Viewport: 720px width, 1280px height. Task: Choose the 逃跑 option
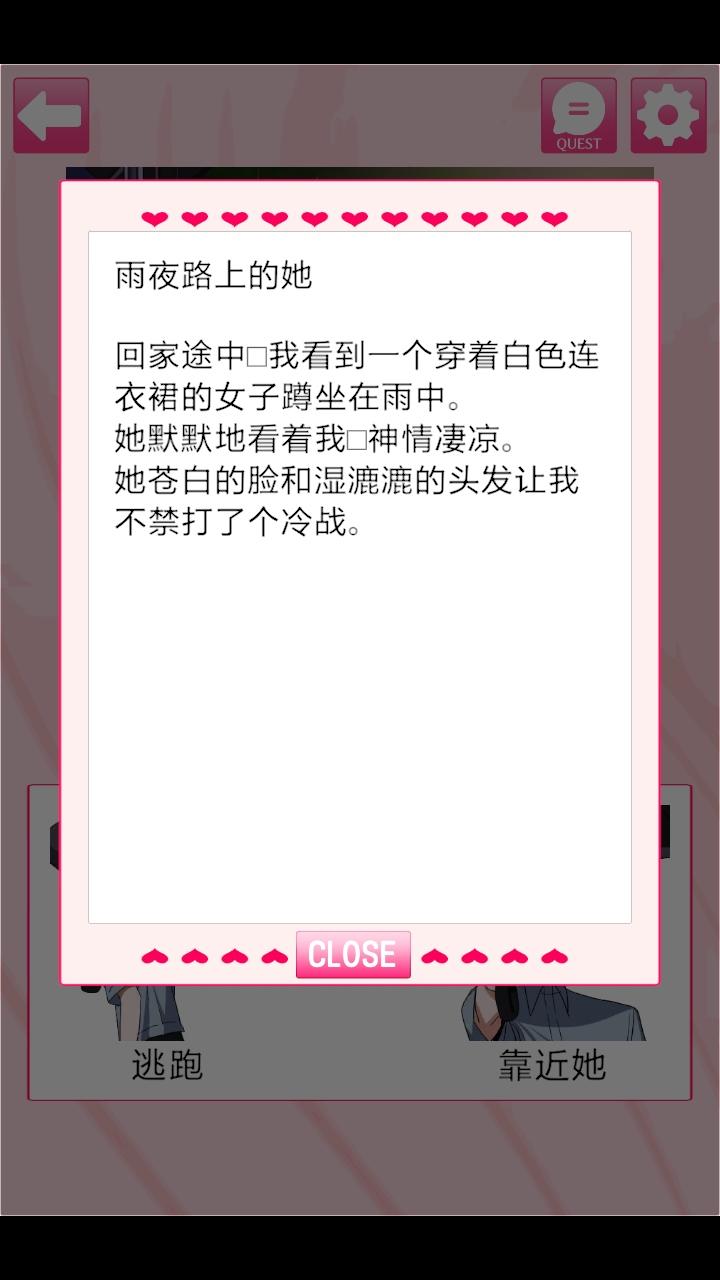click(167, 1064)
